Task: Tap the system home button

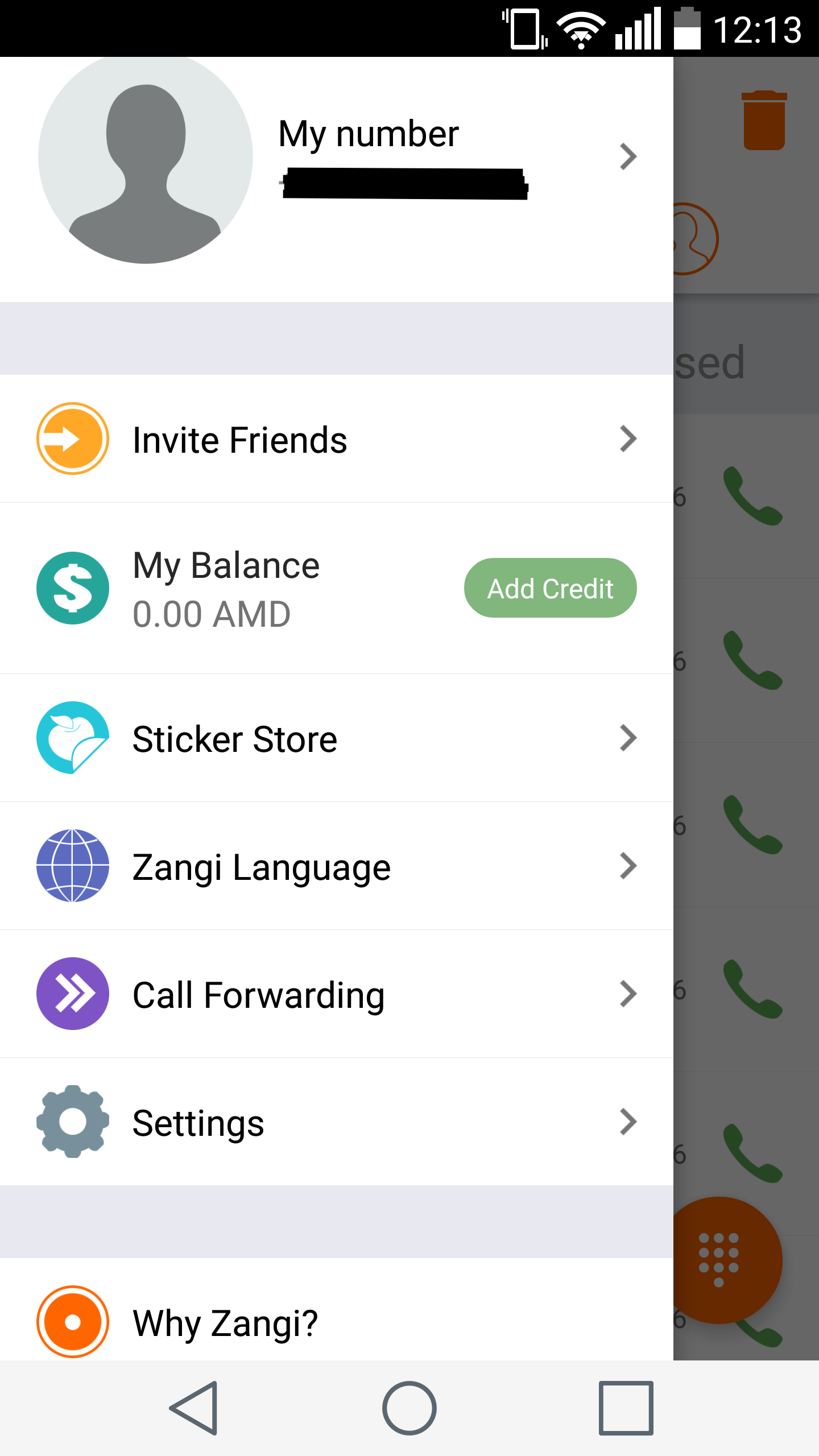Action: 409,1408
